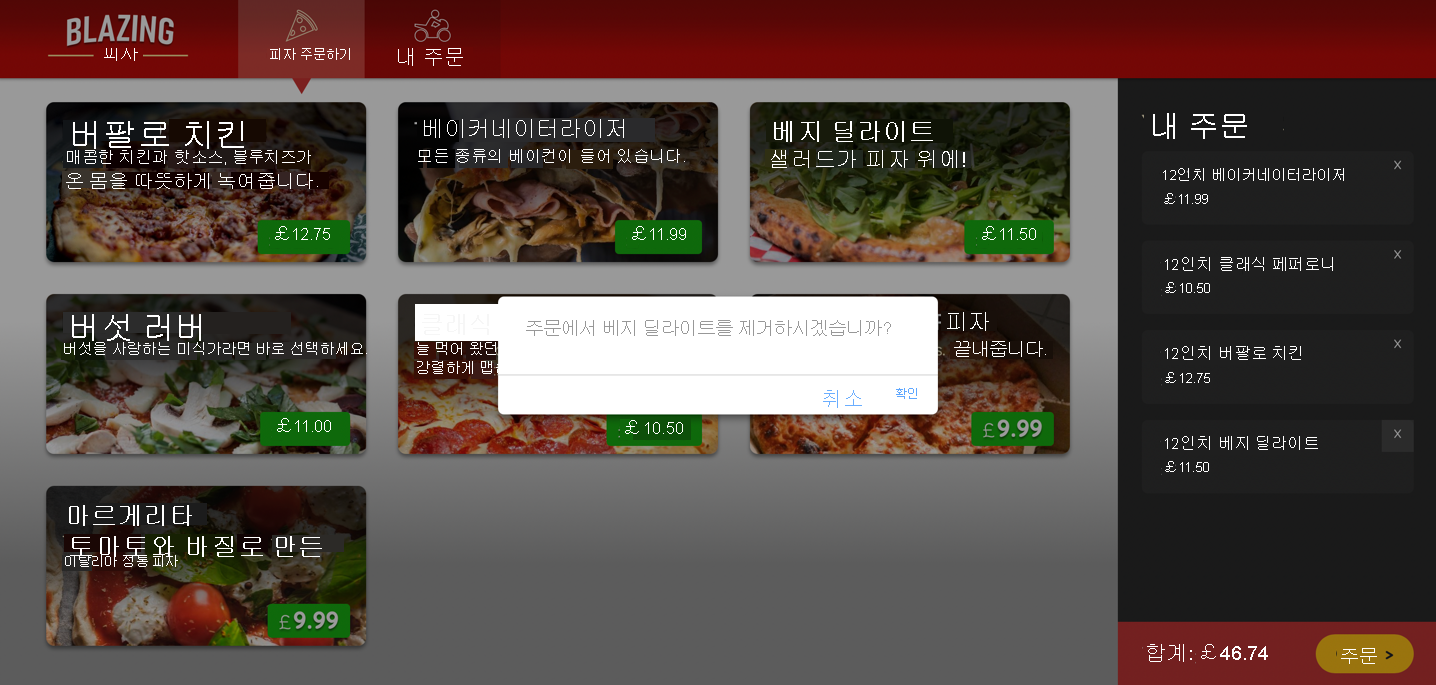Remove 12인치 베이커네이터라이저 from the order
The height and width of the screenshot is (685, 1436).
click(x=1397, y=165)
